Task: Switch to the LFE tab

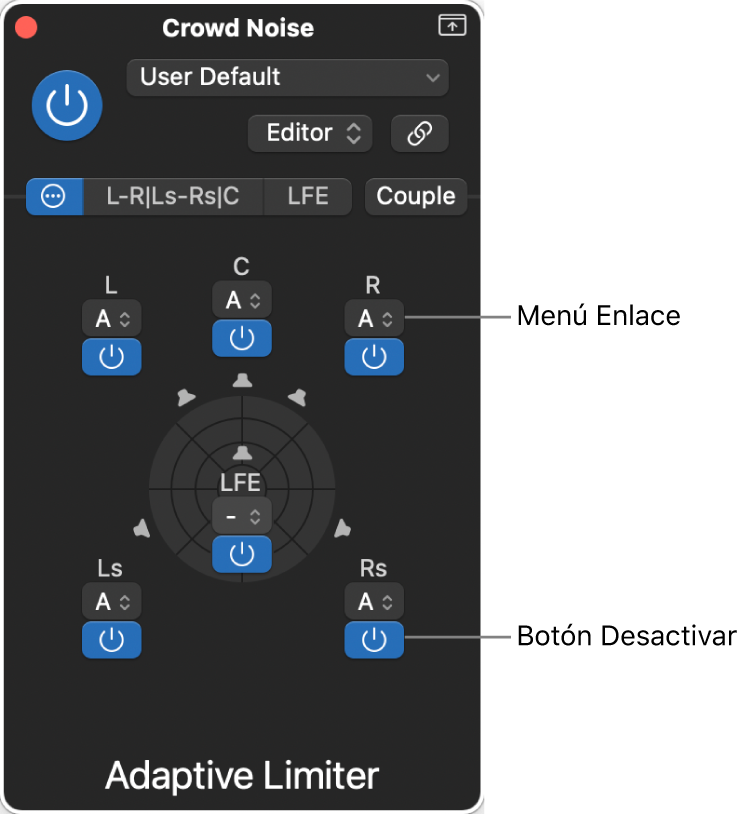Action: 308,197
